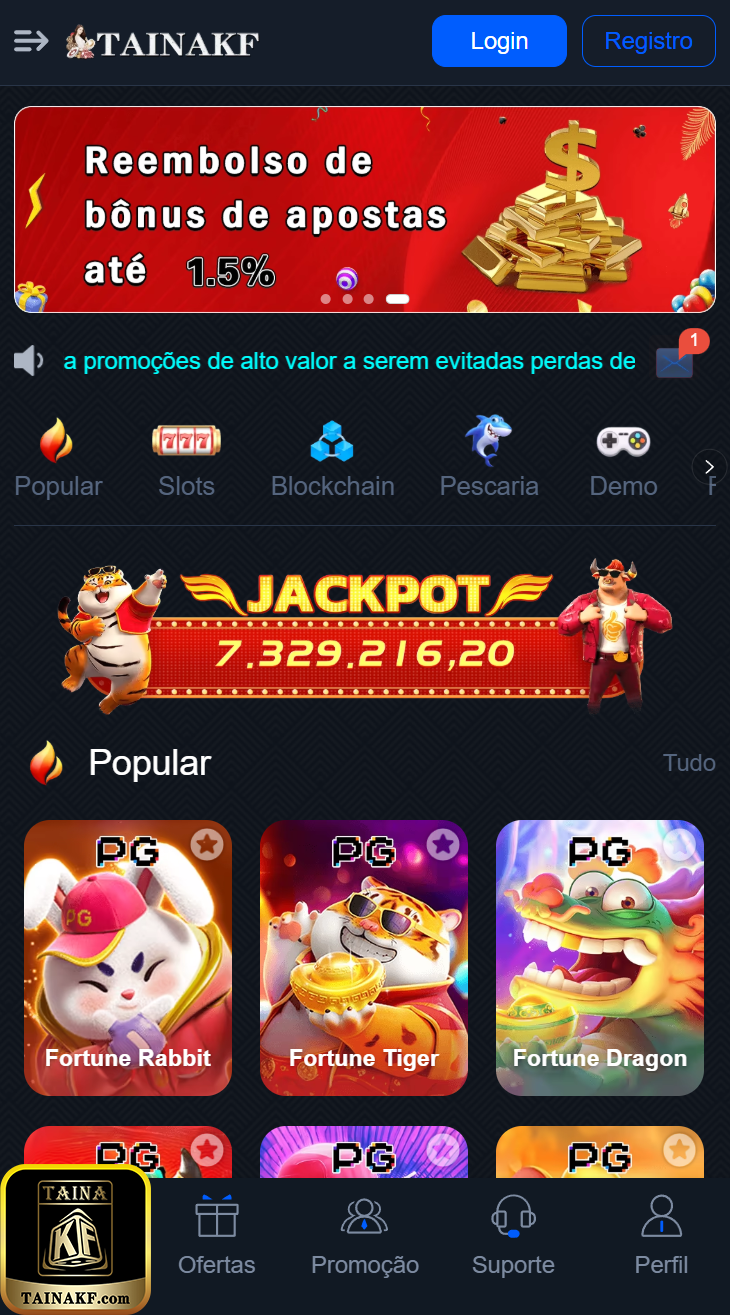Launch the Fortune Rabbit game
730x1315 pixels.
(128, 957)
